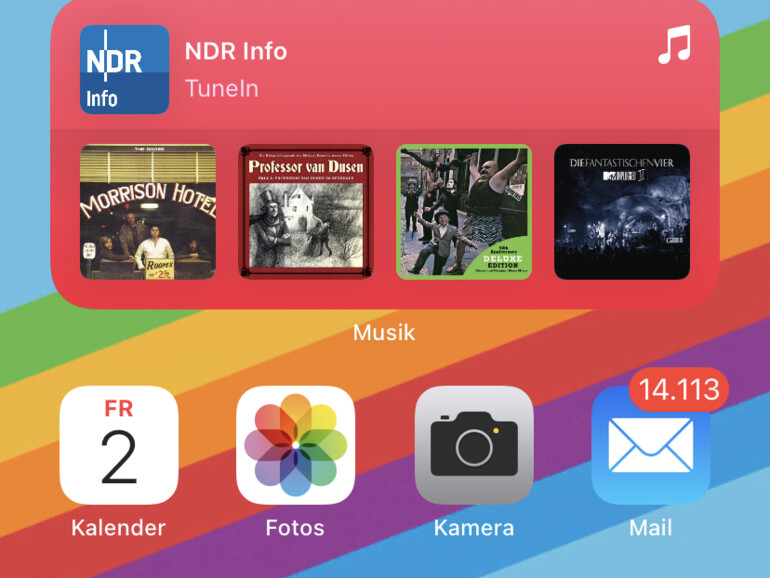Open the green Deluxe Edition album cover

click(464, 211)
